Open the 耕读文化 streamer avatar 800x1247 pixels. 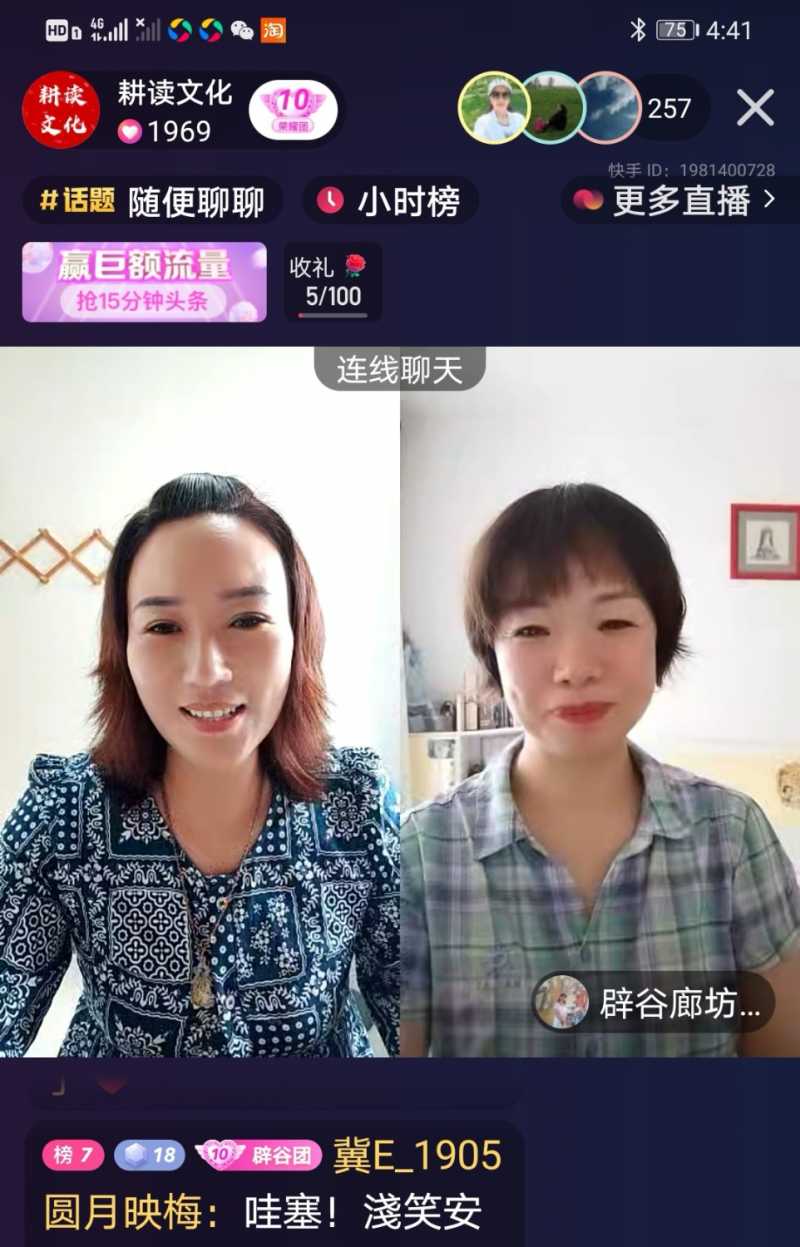coord(61,109)
